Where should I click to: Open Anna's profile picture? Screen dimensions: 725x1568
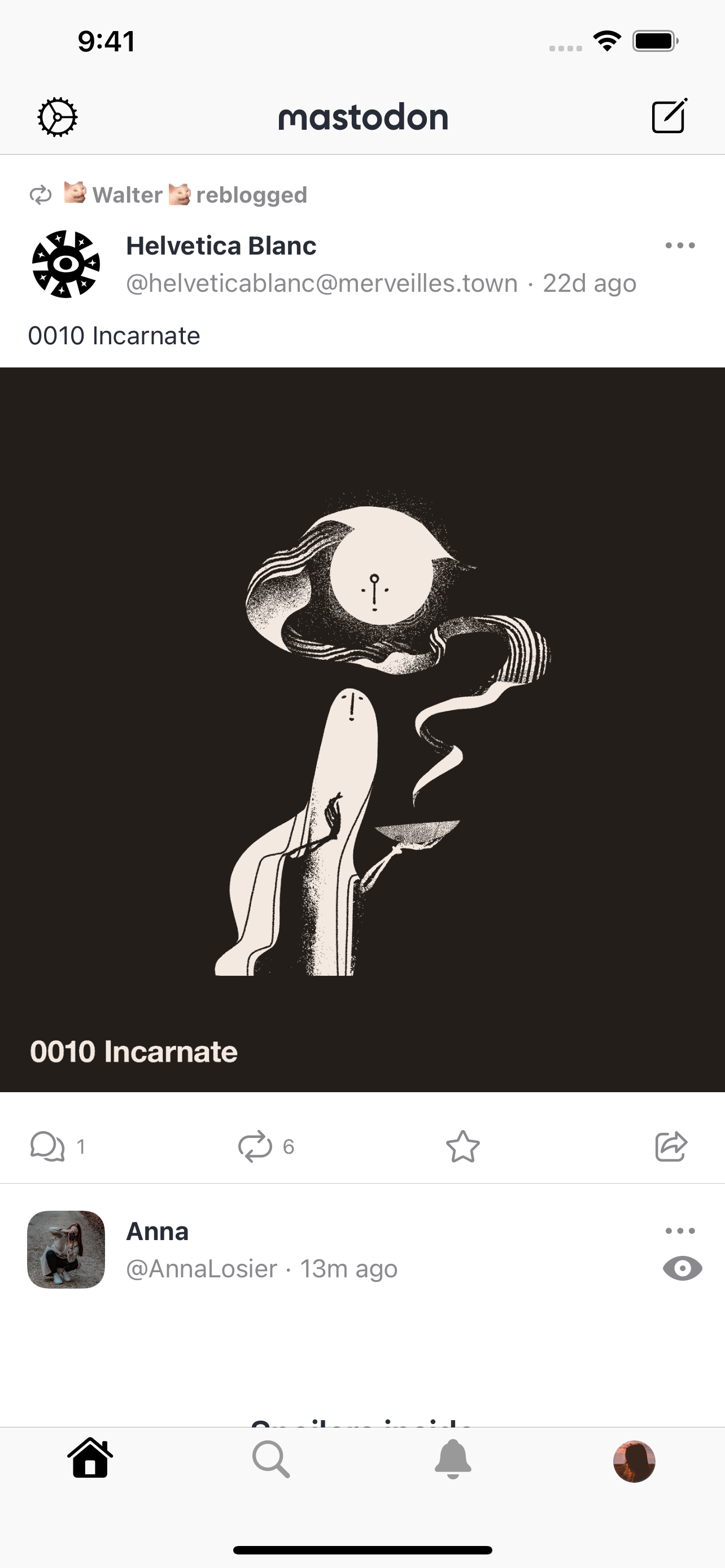(x=65, y=1250)
